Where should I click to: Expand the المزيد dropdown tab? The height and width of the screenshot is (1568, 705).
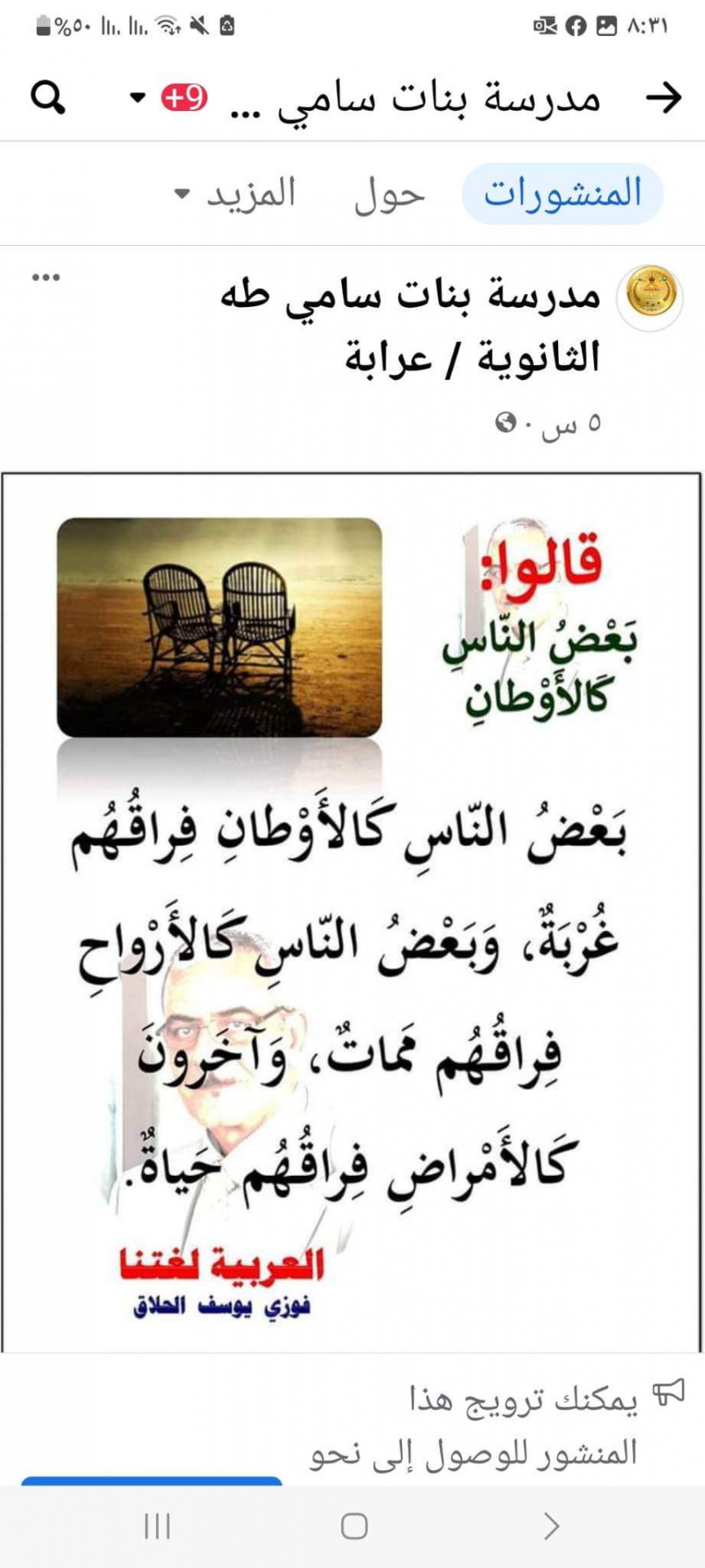[236, 194]
